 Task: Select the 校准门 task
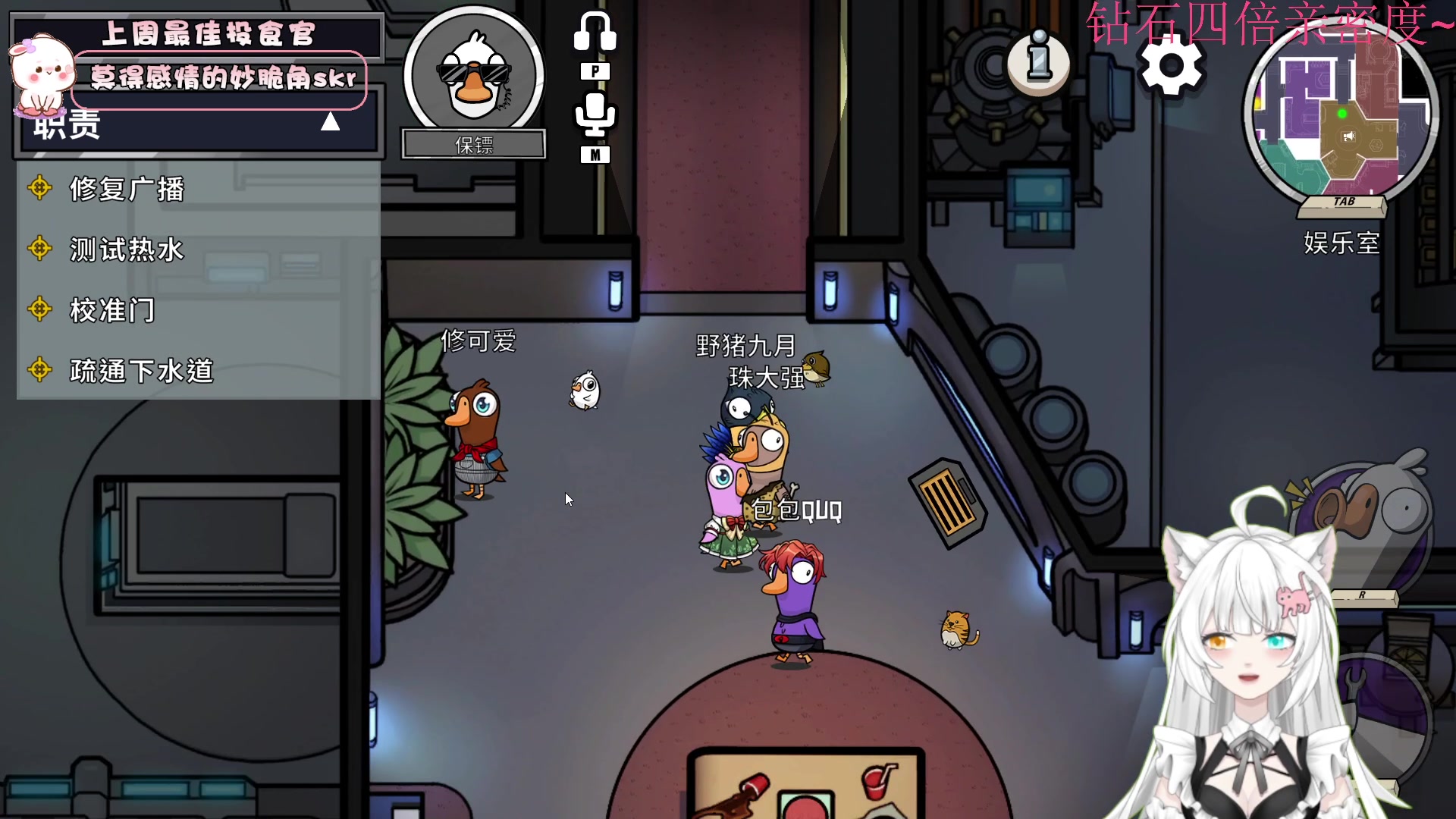[x=112, y=310]
